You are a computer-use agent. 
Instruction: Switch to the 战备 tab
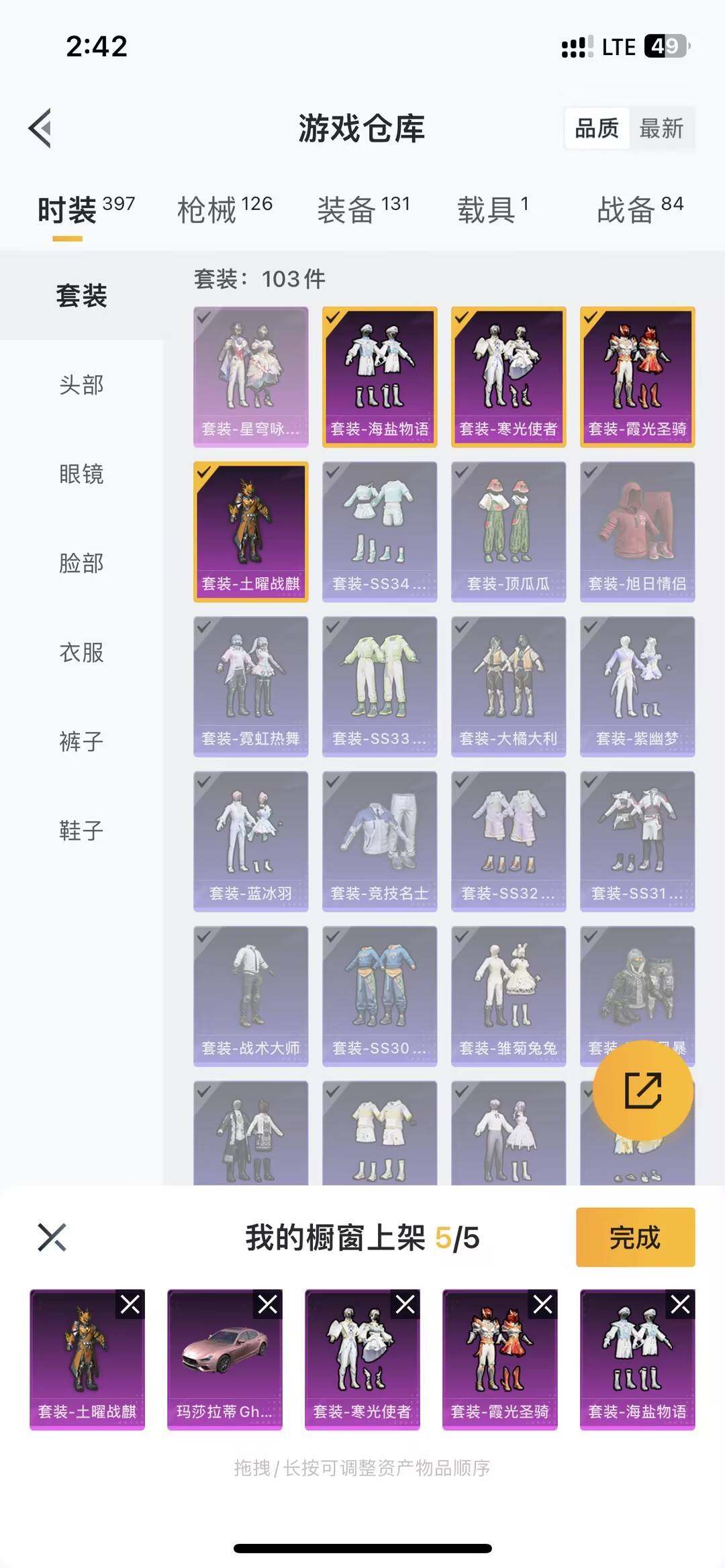tap(640, 209)
